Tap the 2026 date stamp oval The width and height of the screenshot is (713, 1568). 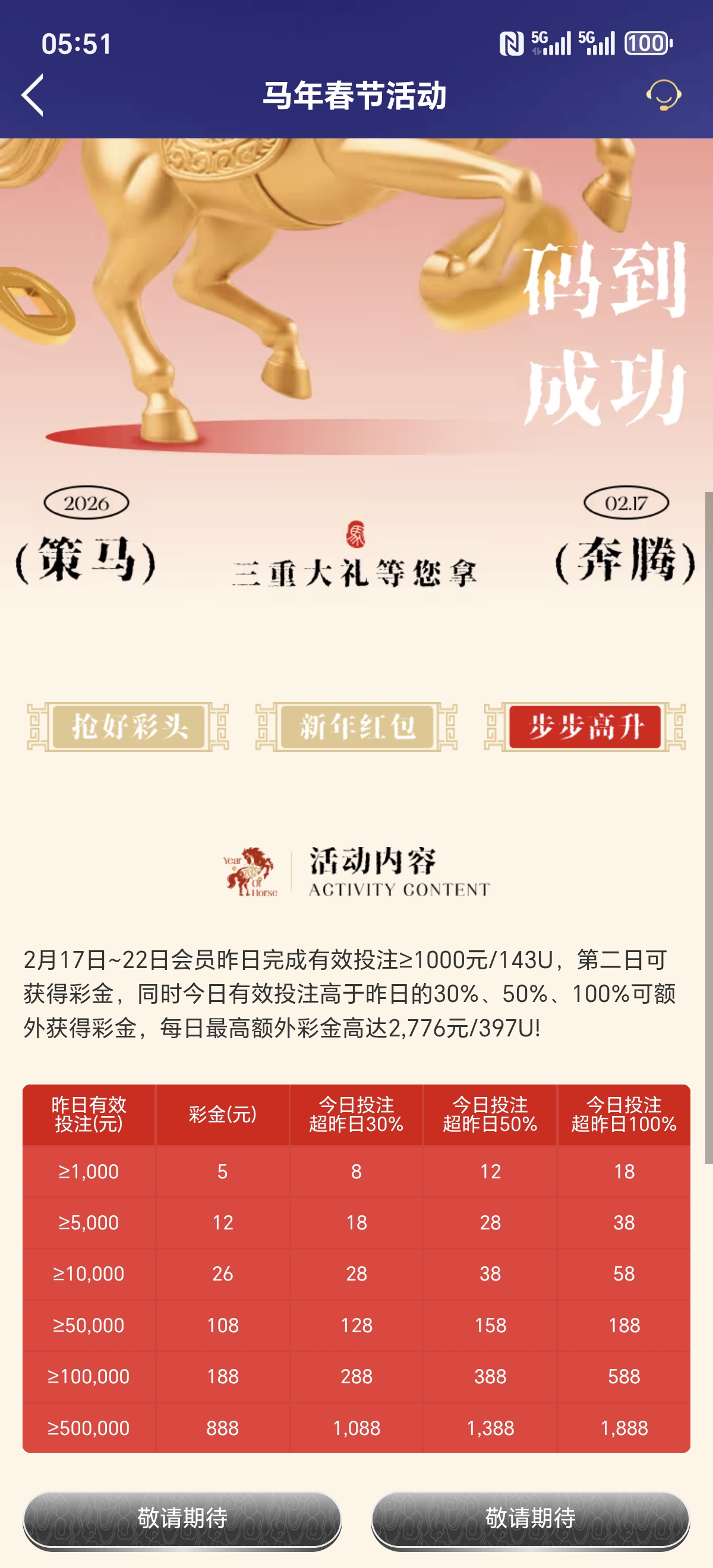point(87,503)
